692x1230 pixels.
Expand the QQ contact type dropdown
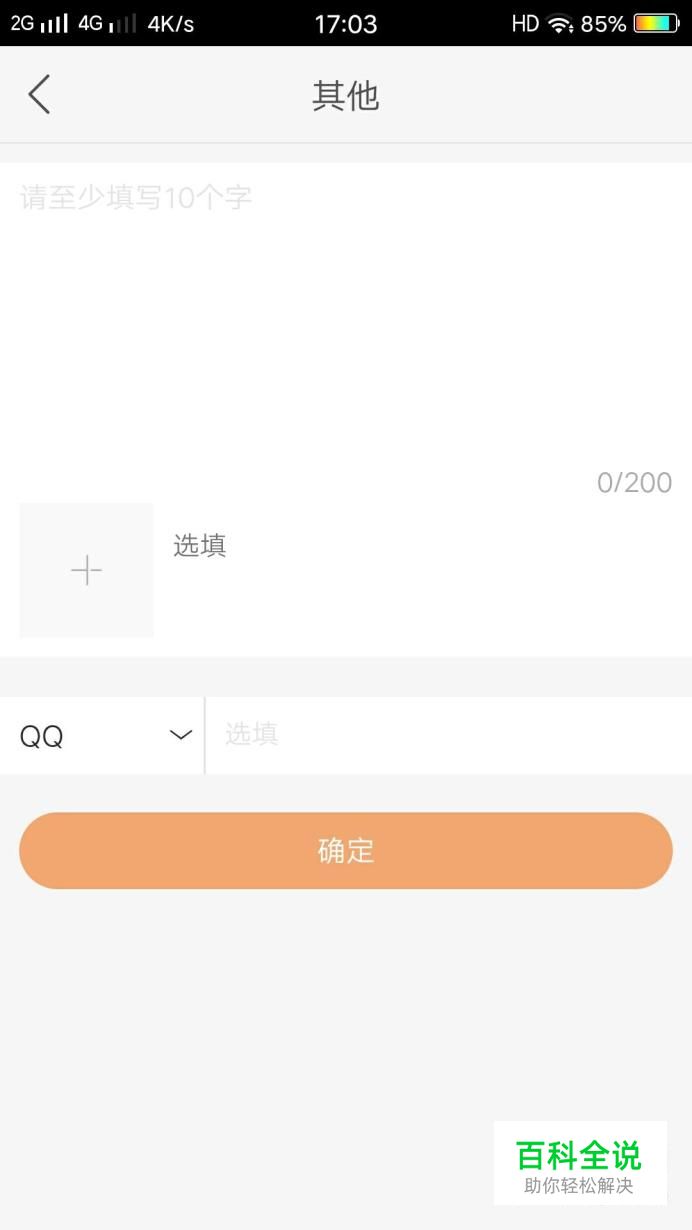(102, 736)
